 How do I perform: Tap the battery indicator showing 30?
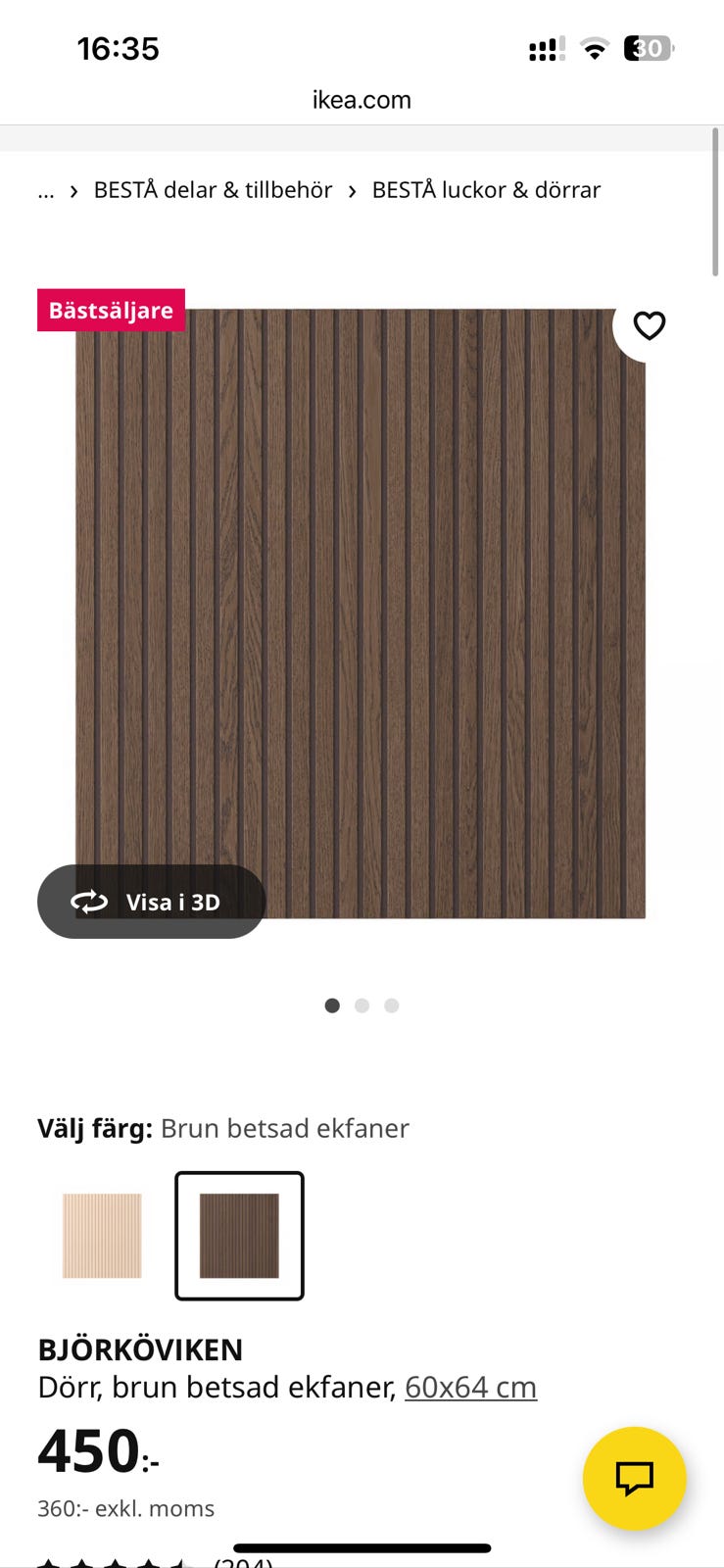[x=648, y=47]
